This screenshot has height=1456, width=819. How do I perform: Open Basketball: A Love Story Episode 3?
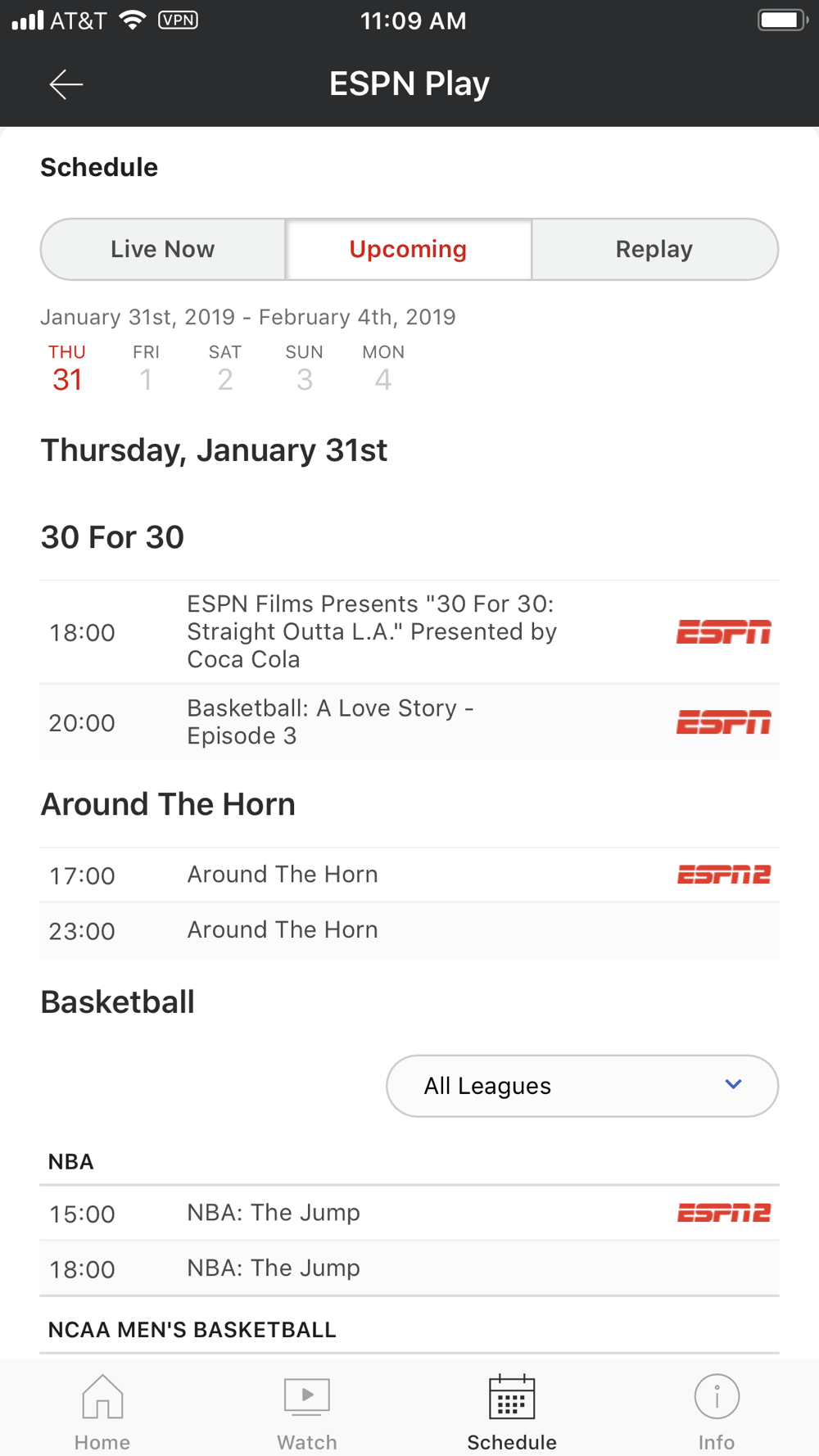click(409, 722)
